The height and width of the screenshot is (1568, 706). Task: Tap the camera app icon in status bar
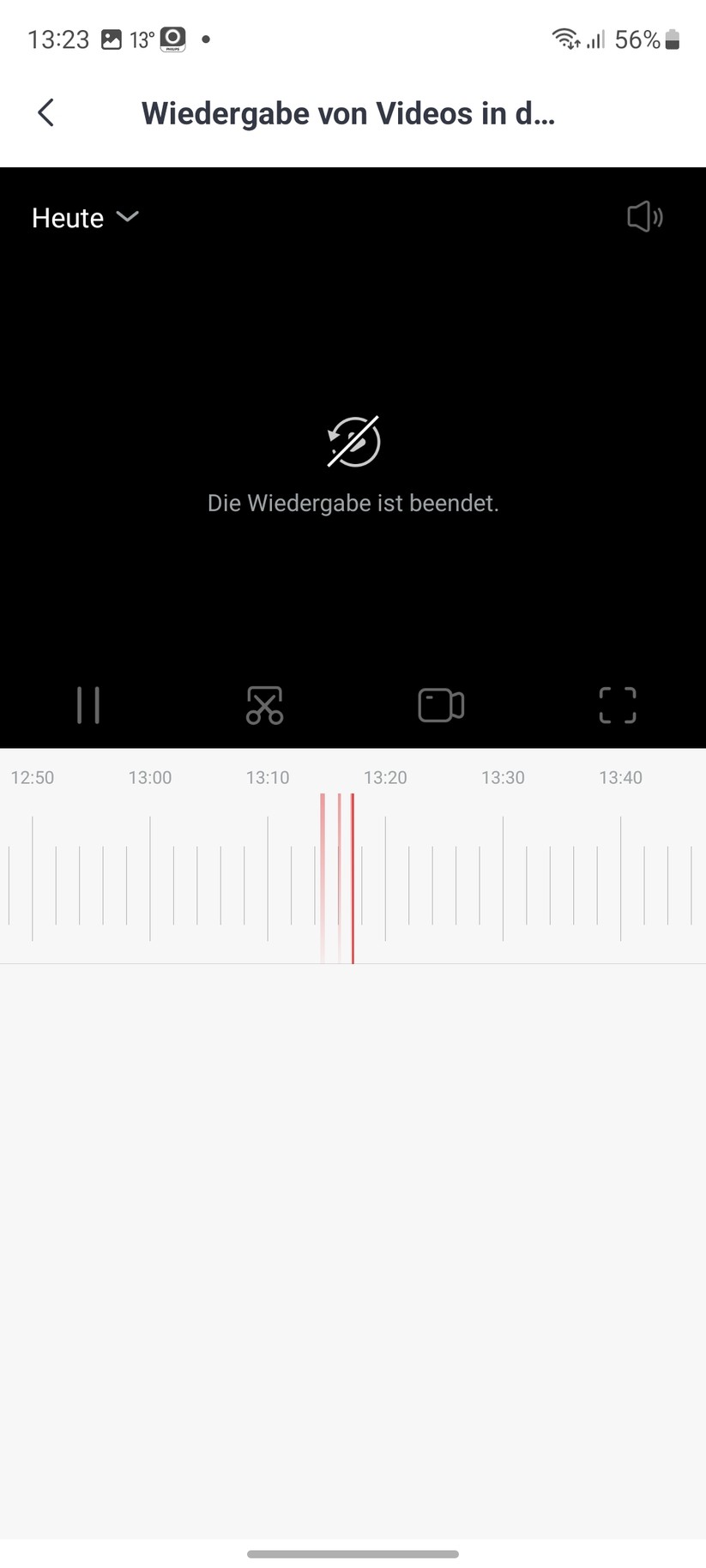point(171,39)
